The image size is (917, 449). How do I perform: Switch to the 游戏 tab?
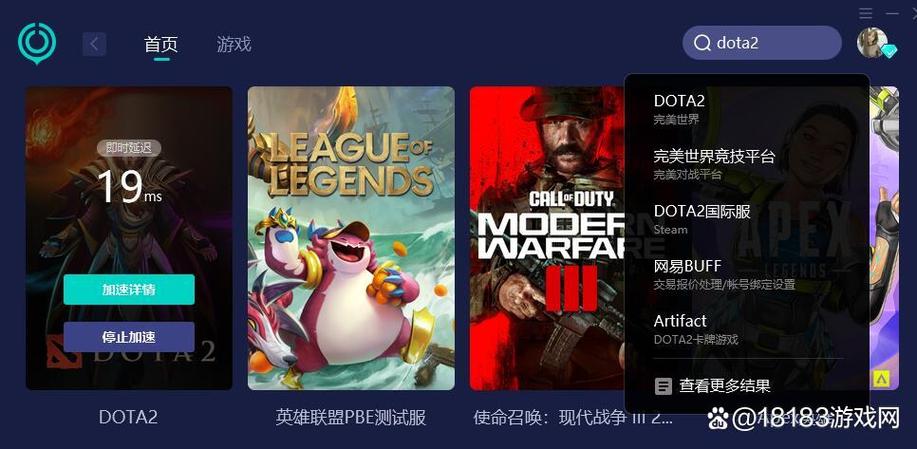234,44
